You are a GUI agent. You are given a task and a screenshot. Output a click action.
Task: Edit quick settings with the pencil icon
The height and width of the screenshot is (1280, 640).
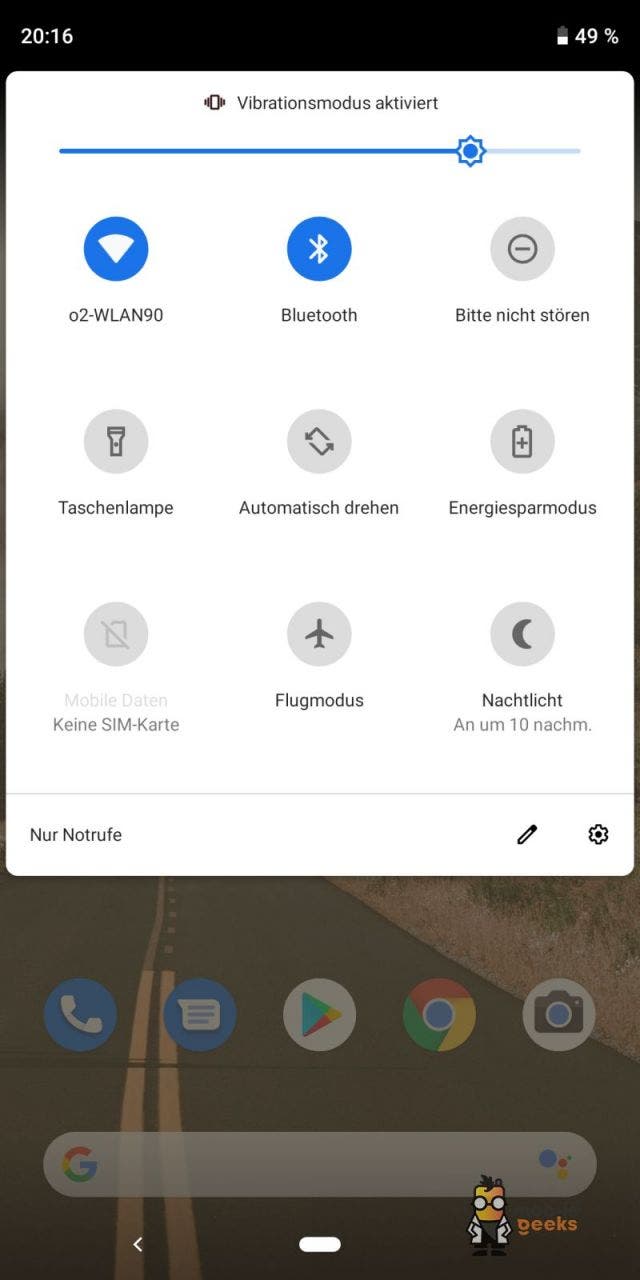point(527,834)
